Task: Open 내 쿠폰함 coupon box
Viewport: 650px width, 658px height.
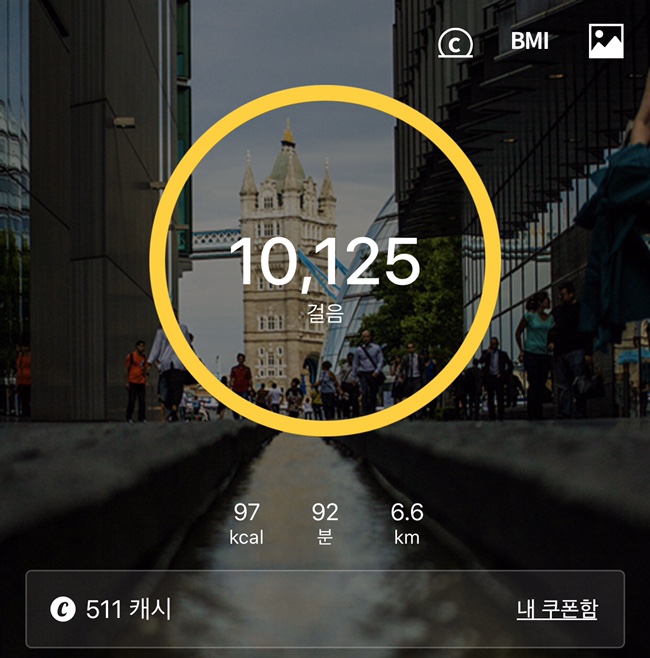Action: 557,608
